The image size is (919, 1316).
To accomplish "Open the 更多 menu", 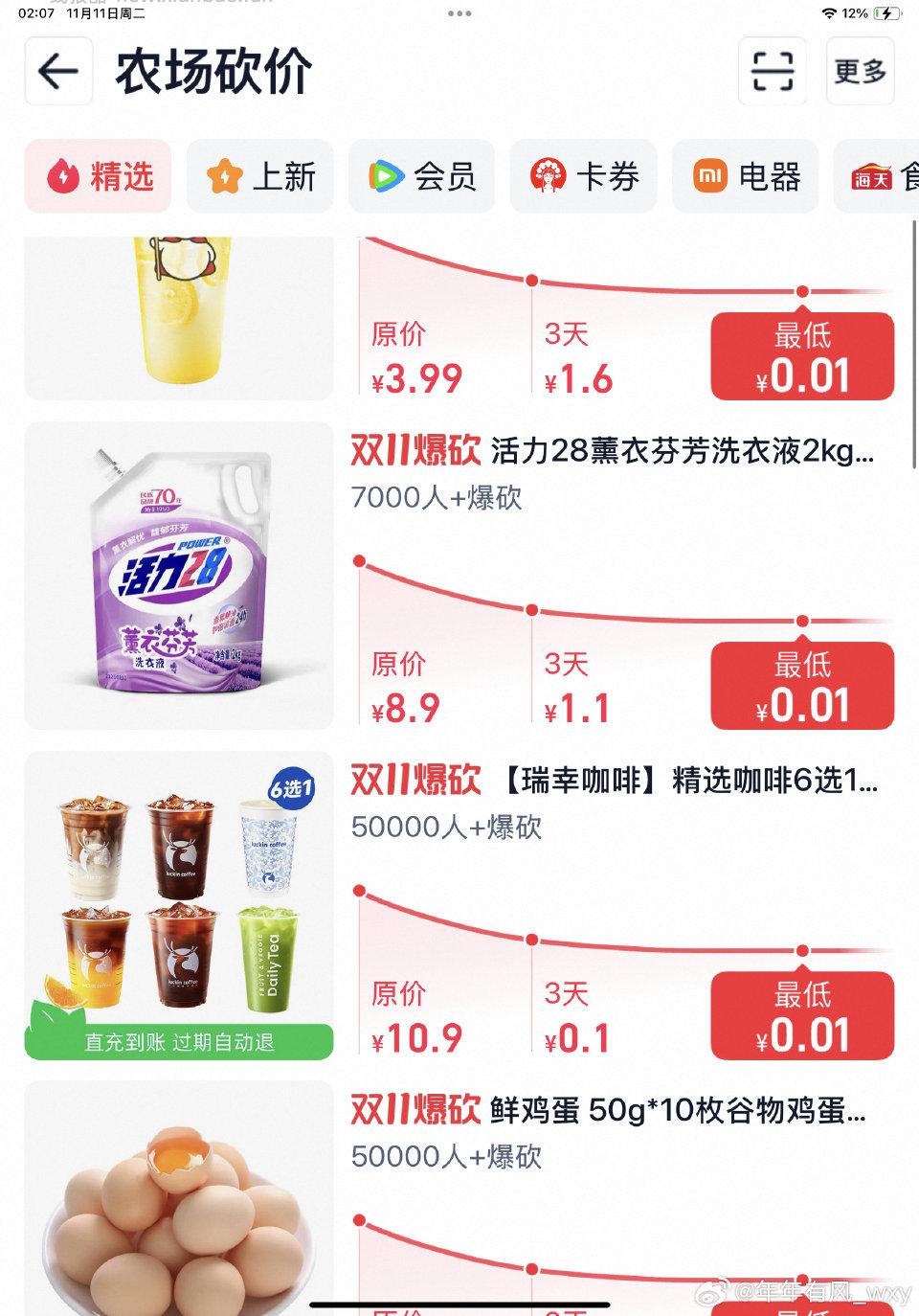I will [x=860, y=72].
